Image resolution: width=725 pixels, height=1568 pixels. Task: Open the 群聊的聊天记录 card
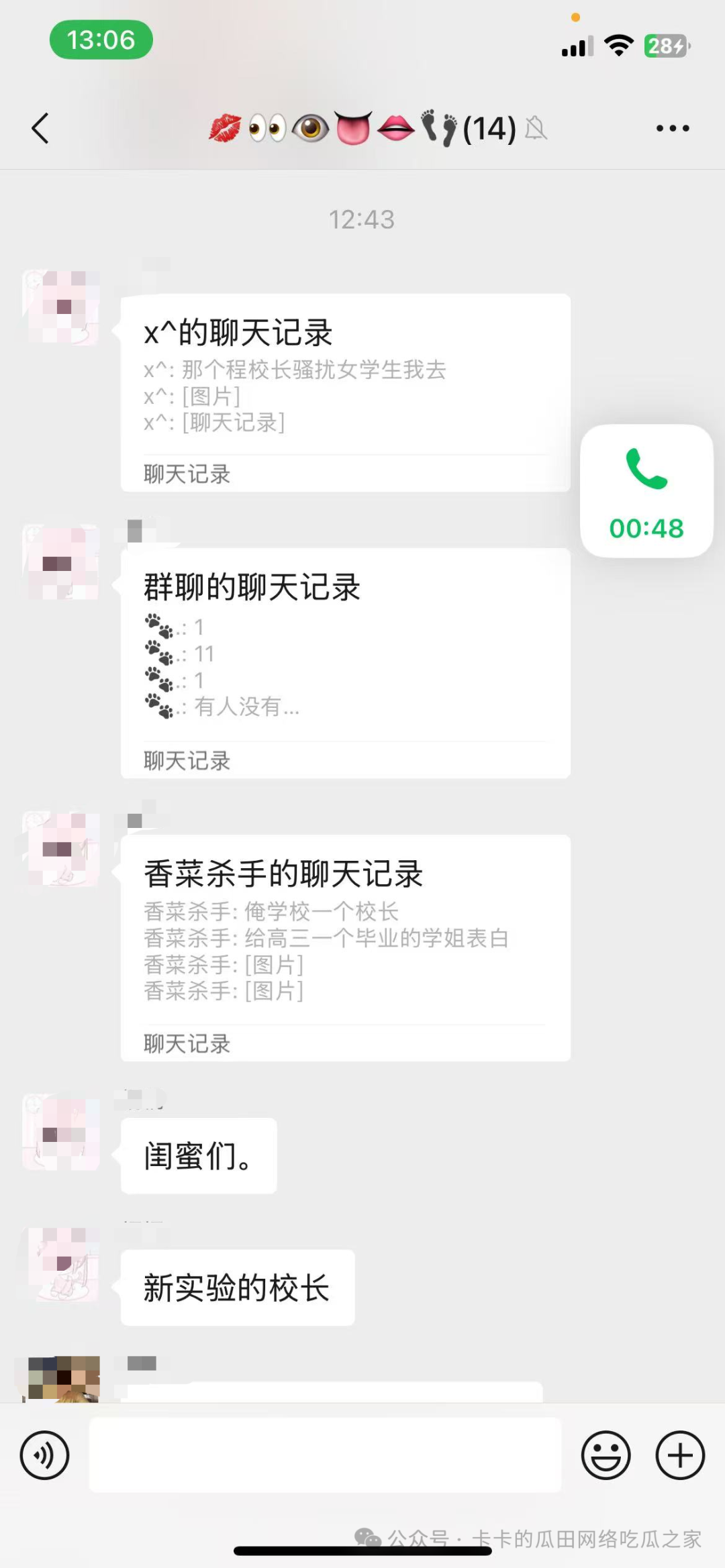345,662
